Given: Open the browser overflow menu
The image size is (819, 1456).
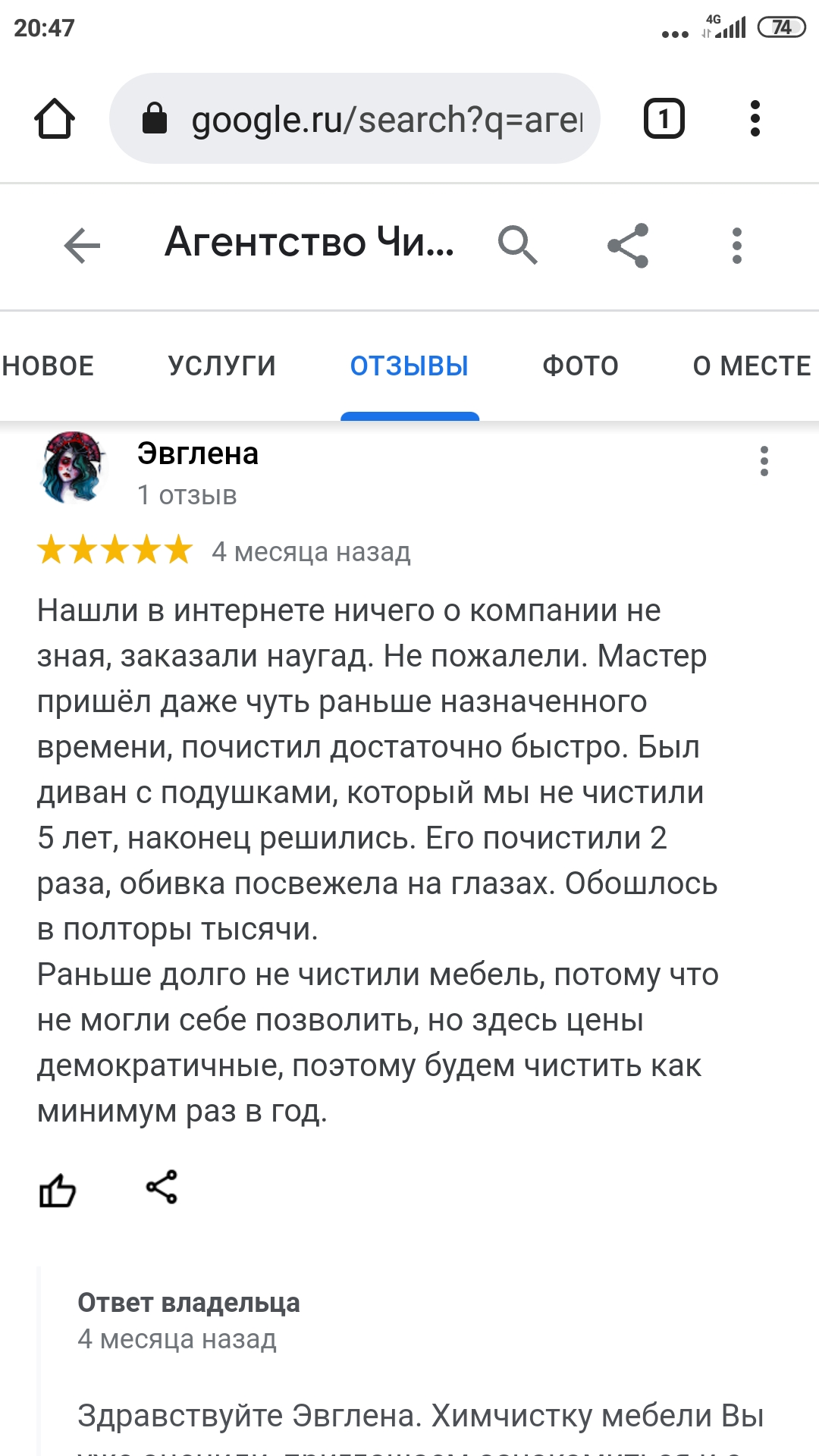Looking at the screenshot, I should pos(755,119).
